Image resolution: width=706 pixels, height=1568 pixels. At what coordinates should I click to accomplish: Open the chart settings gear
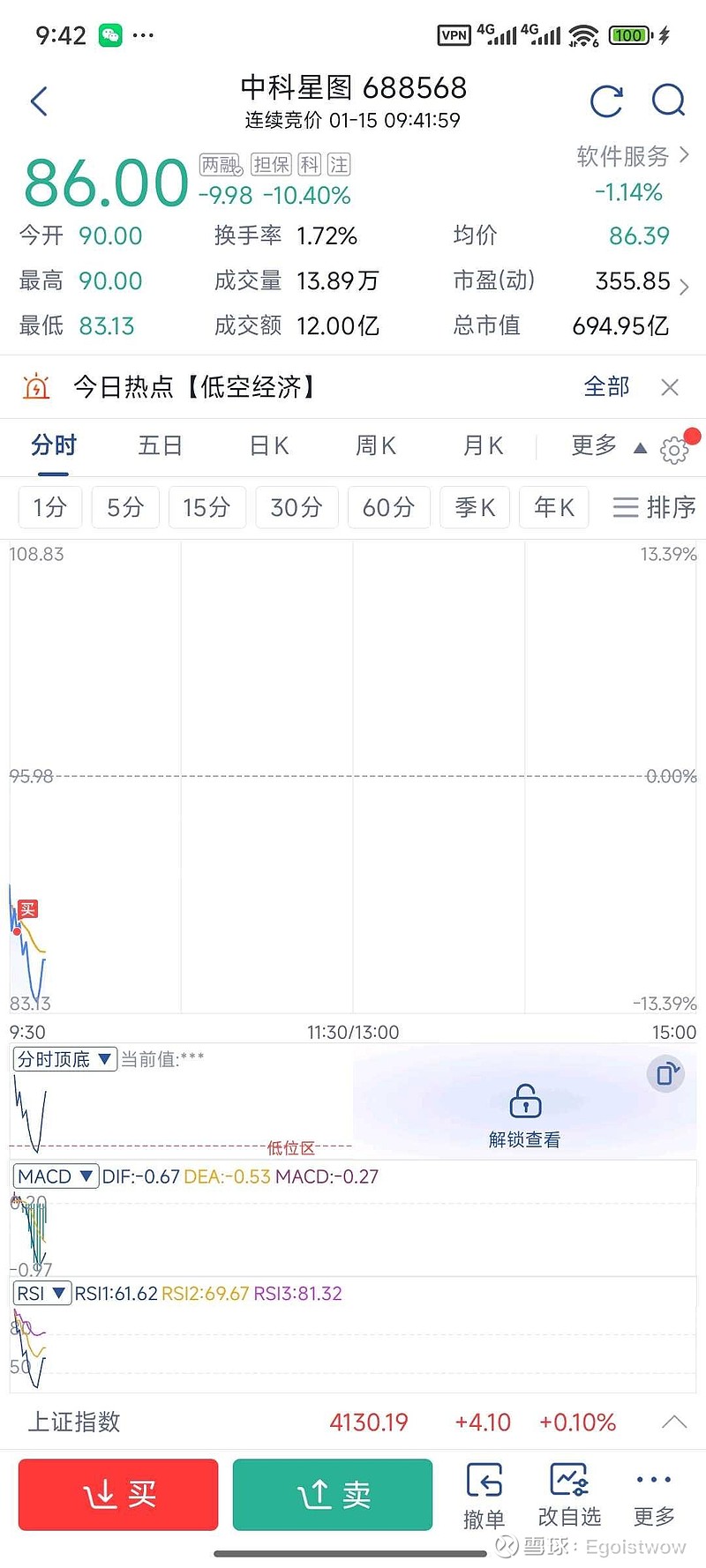pos(674,450)
